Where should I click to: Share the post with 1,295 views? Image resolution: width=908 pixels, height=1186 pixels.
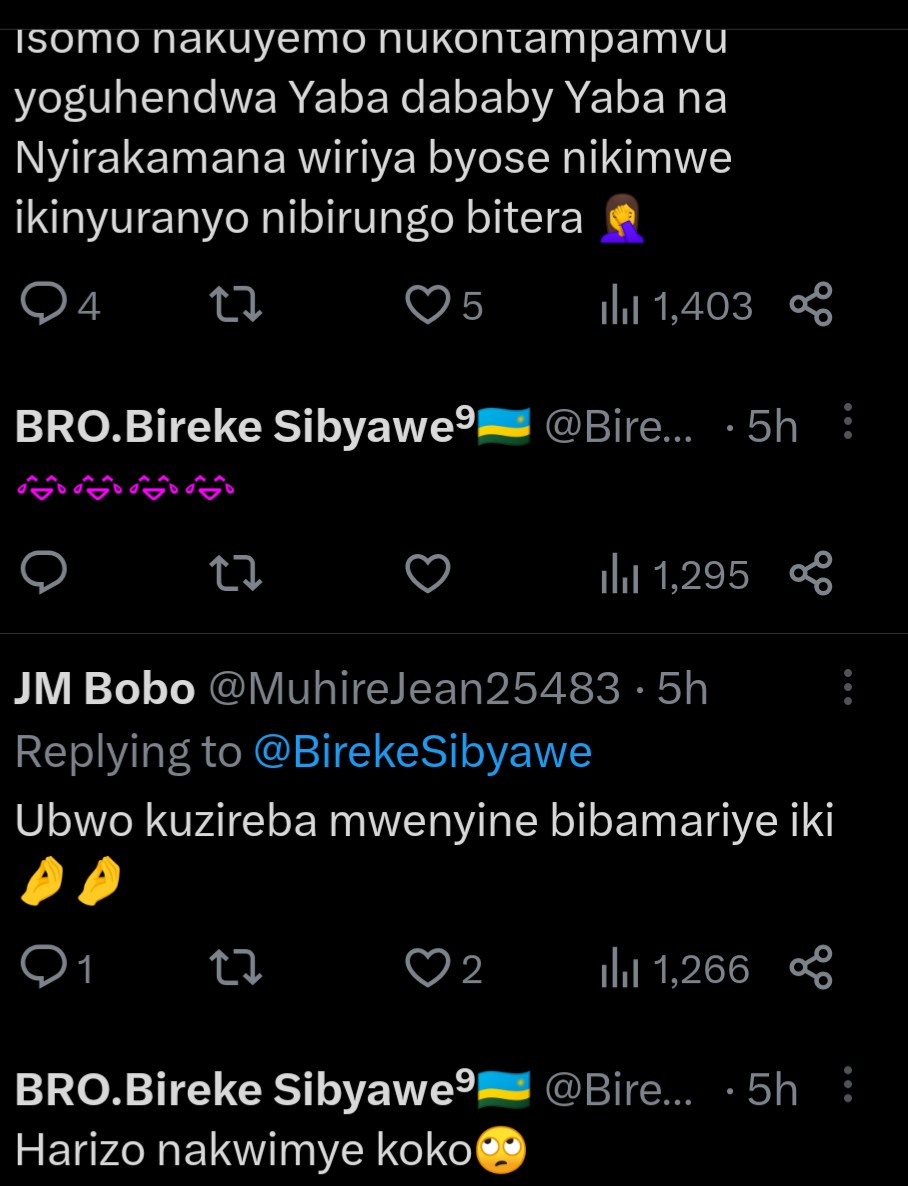[x=810, y=574]
